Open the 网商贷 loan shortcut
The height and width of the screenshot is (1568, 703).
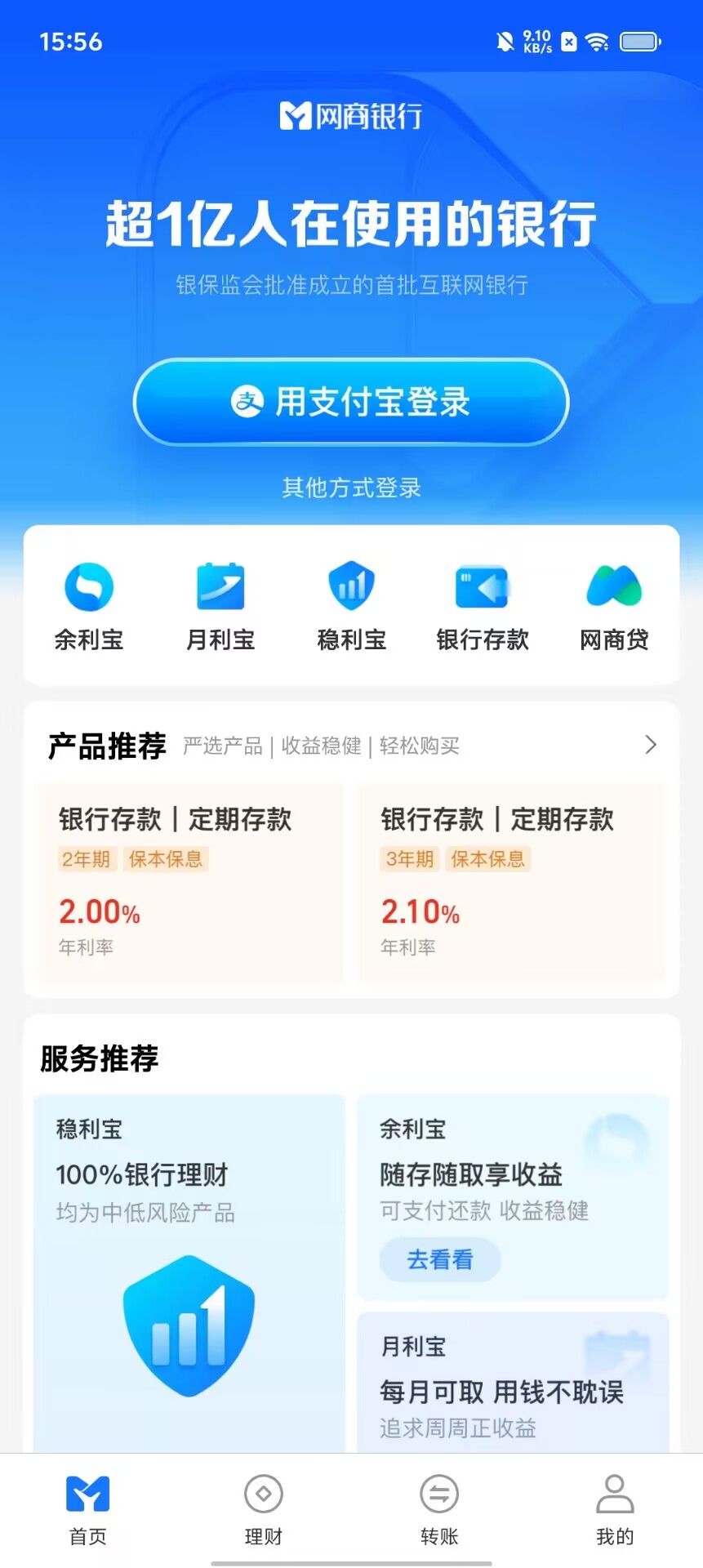point(614,605)
